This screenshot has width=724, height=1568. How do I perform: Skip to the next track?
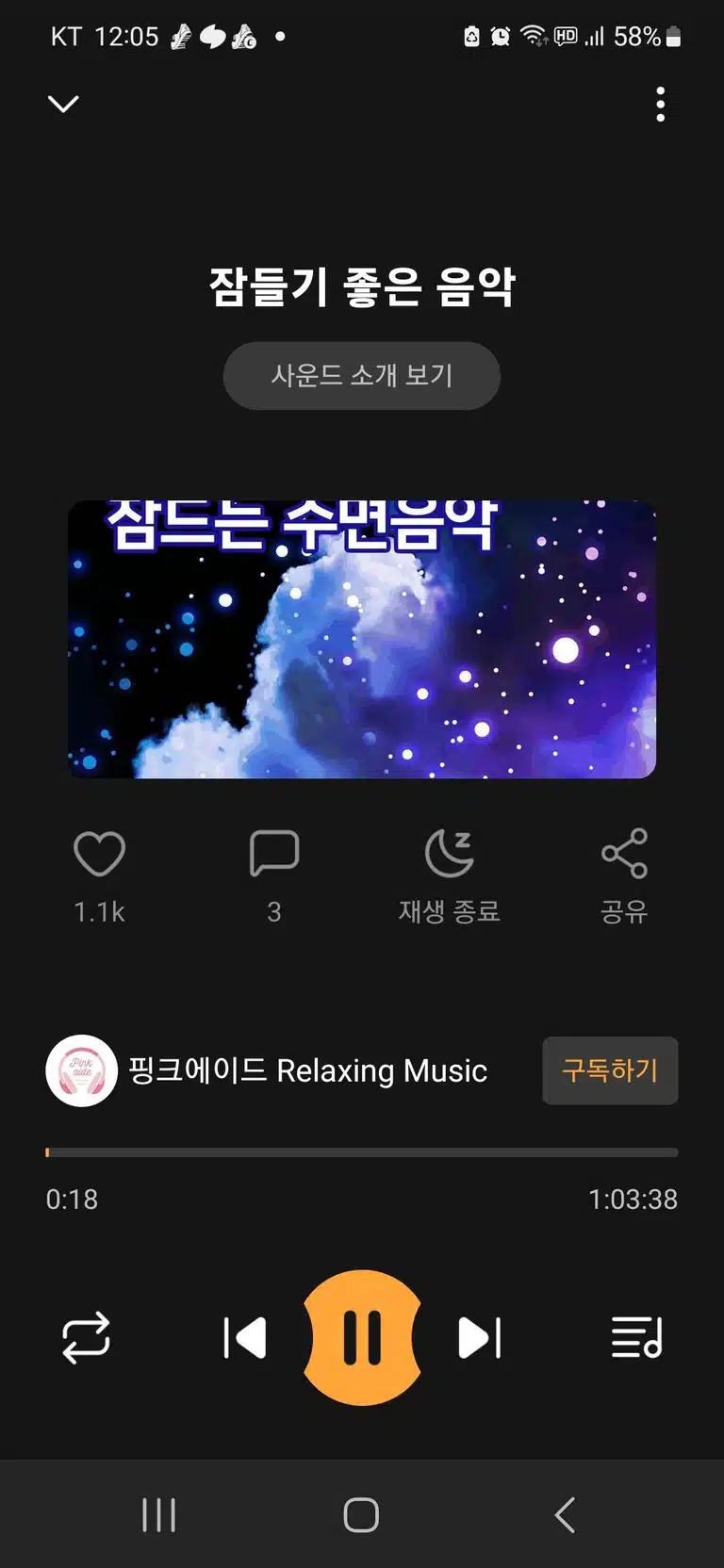[x=480, y=1338]
